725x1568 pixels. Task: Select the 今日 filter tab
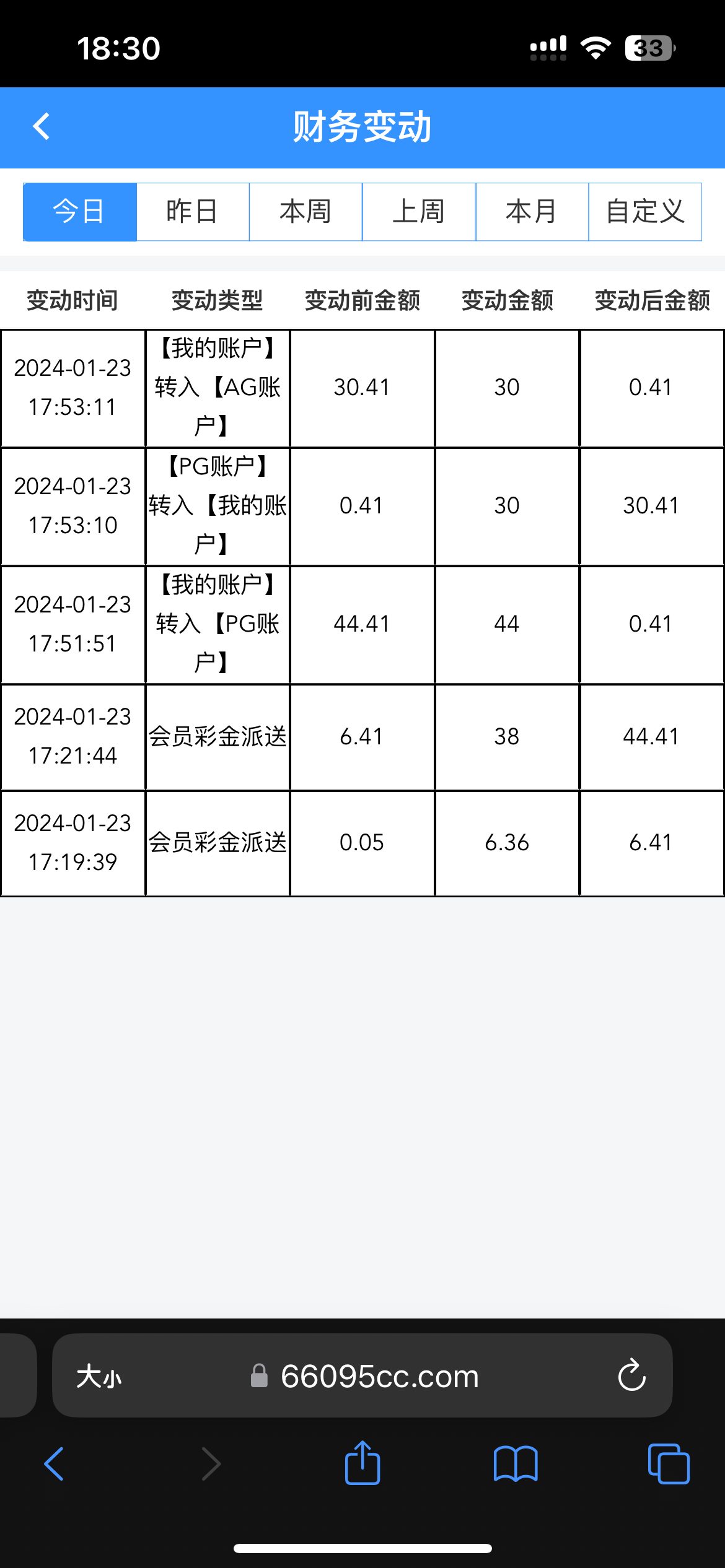(79, 212)
